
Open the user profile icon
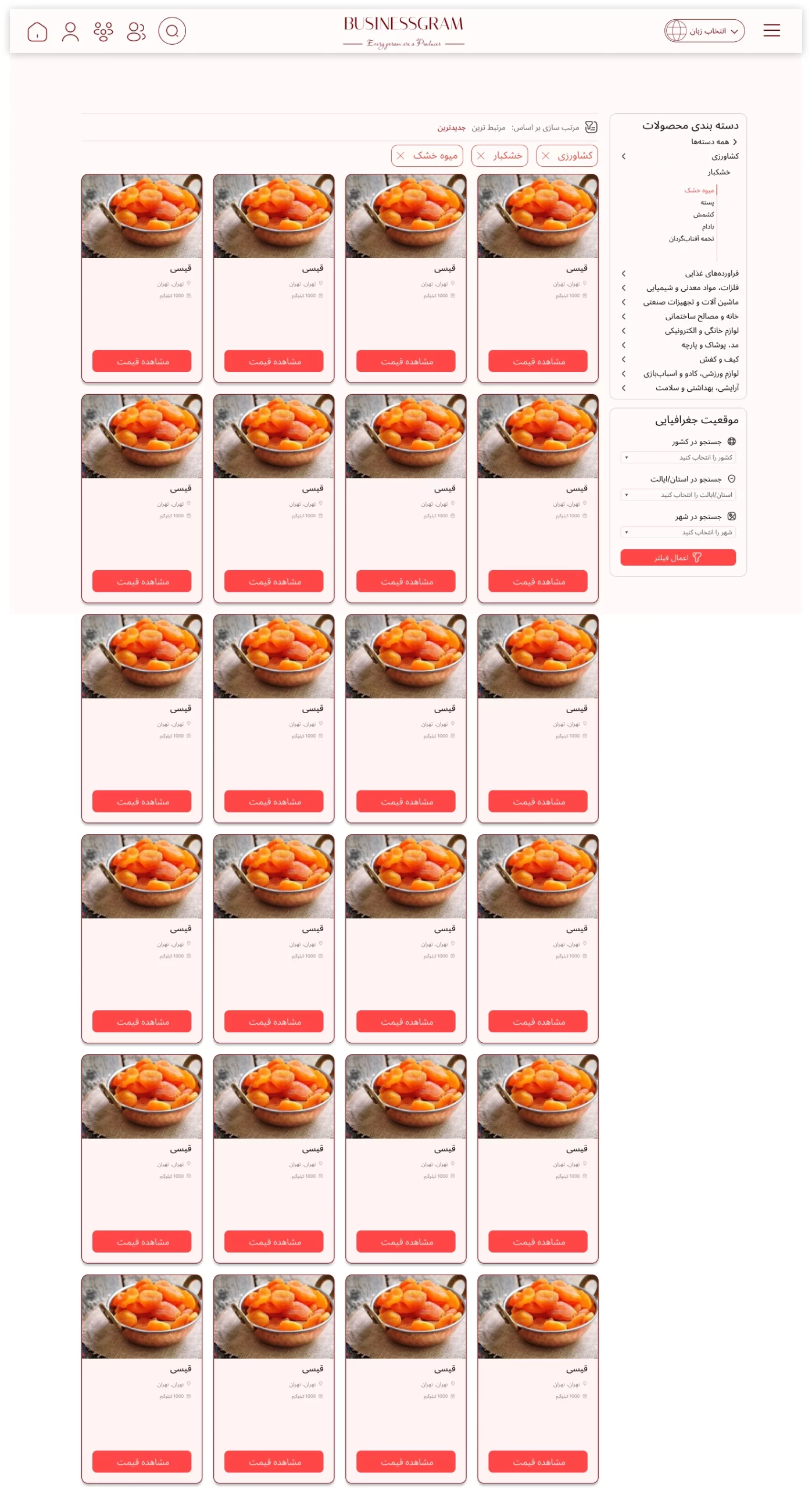pos(70,31)
